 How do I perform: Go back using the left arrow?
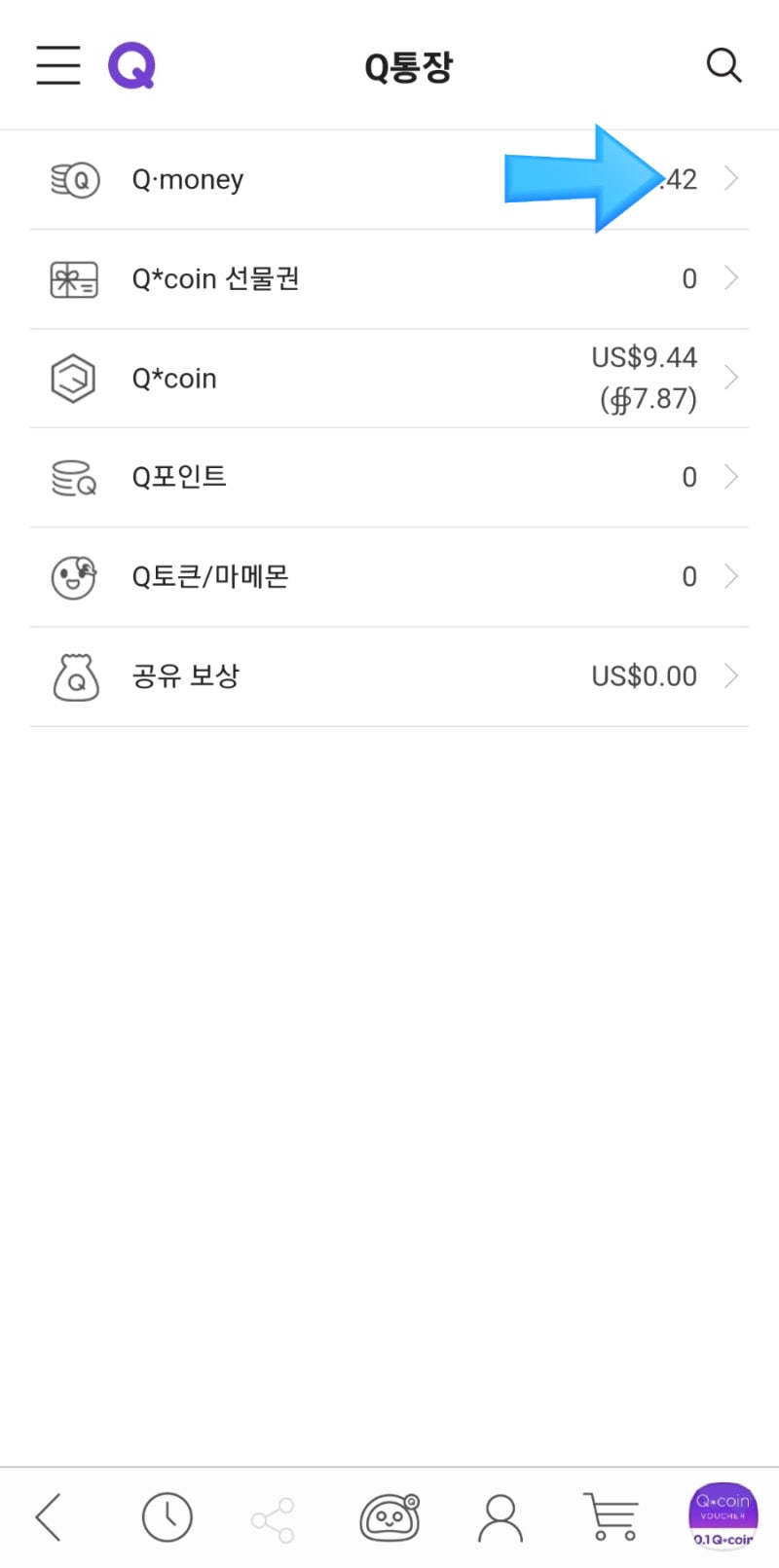pos(49,1516)
